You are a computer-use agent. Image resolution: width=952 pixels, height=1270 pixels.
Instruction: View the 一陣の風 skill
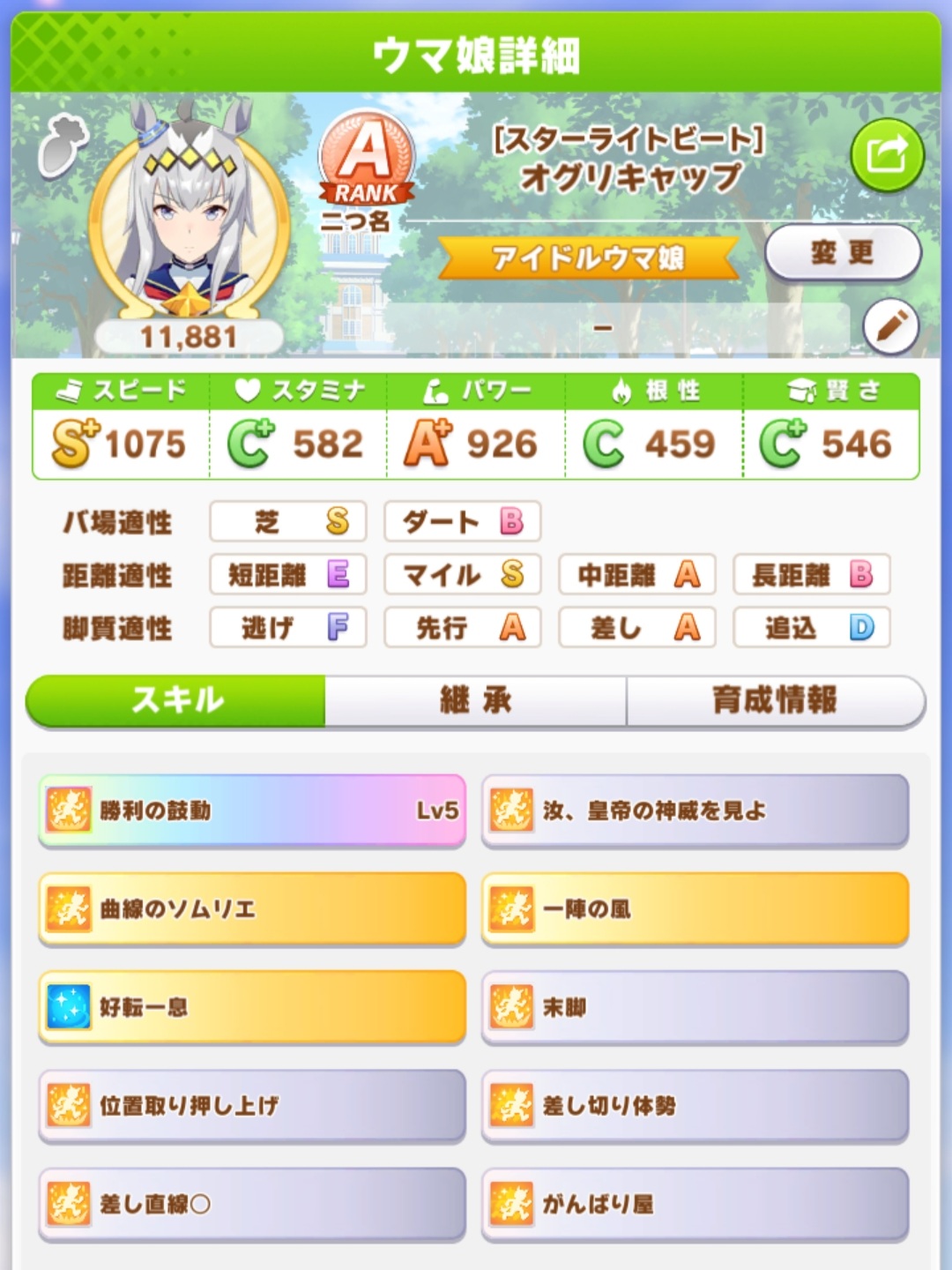coord(695,909)
